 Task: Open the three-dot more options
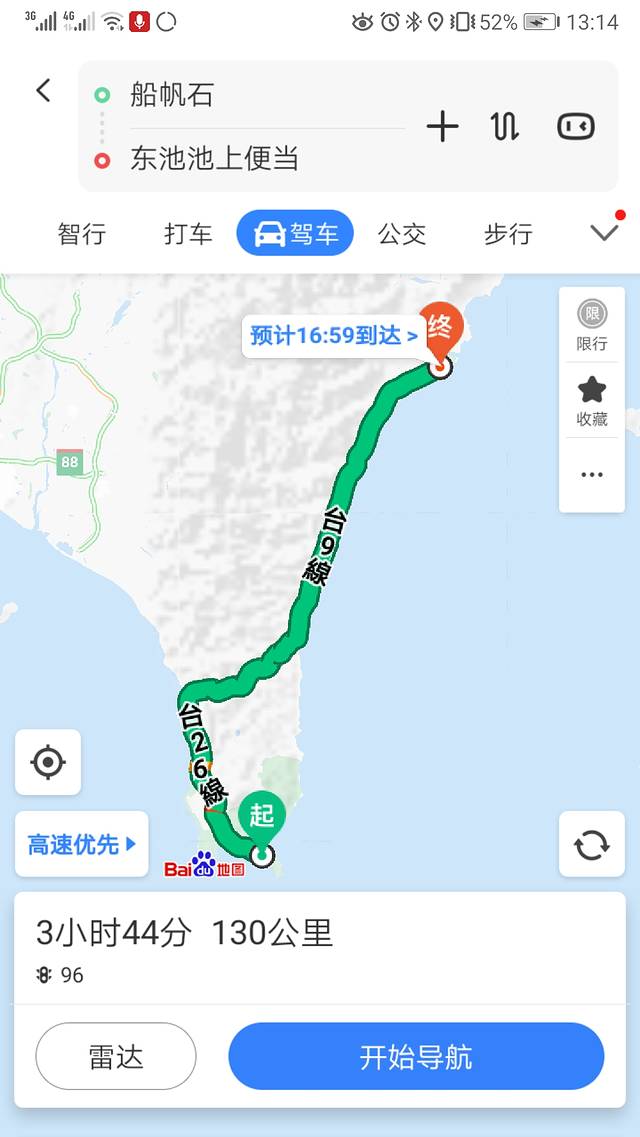point(592,475)
